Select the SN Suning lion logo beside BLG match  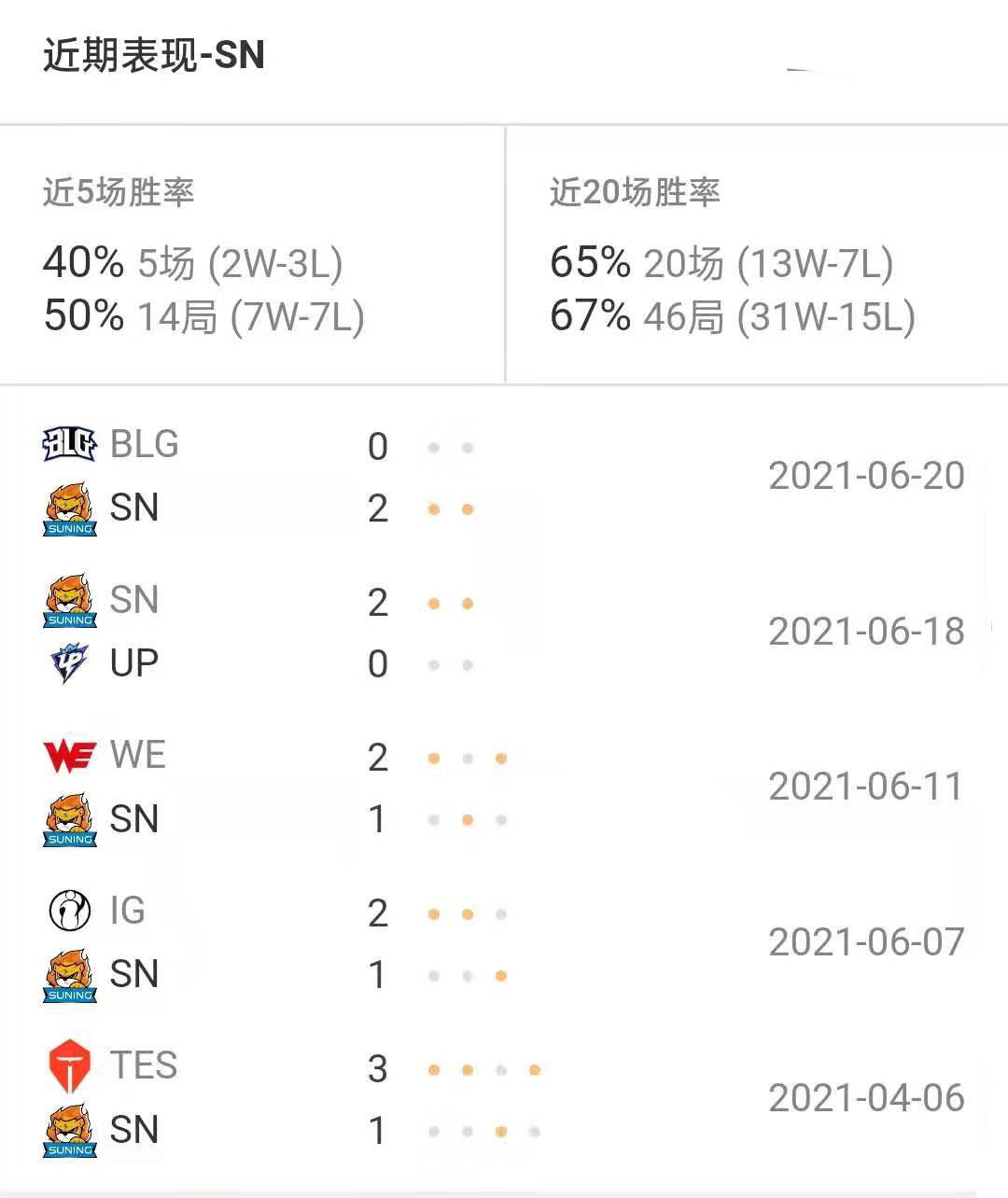click(68, 508)
